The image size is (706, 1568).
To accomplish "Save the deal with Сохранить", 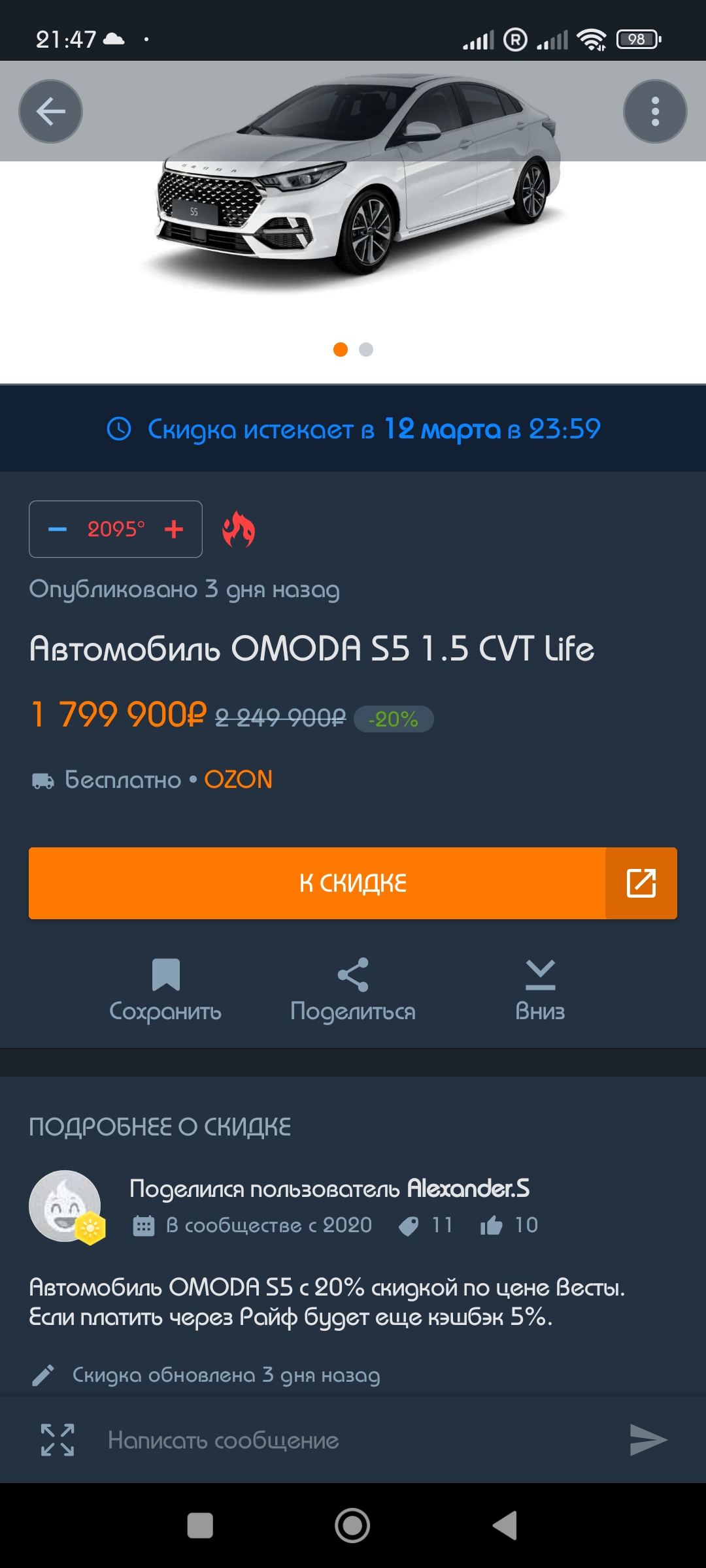I will pos(165,990).
